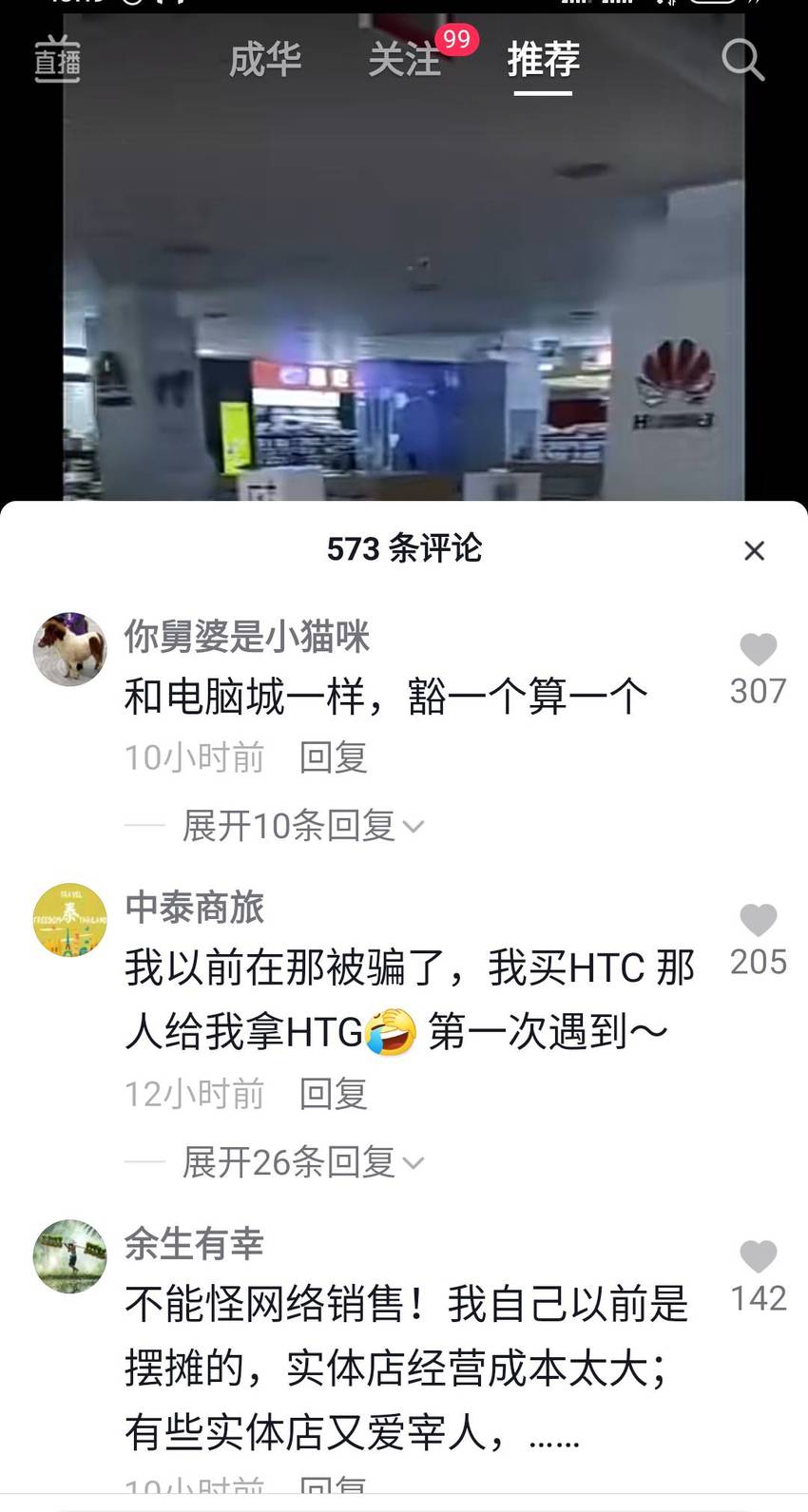Screen dimensions: 808x1512
Task: Reply to 中泰商旅's comment
Action: click(x=333, y=1094)
